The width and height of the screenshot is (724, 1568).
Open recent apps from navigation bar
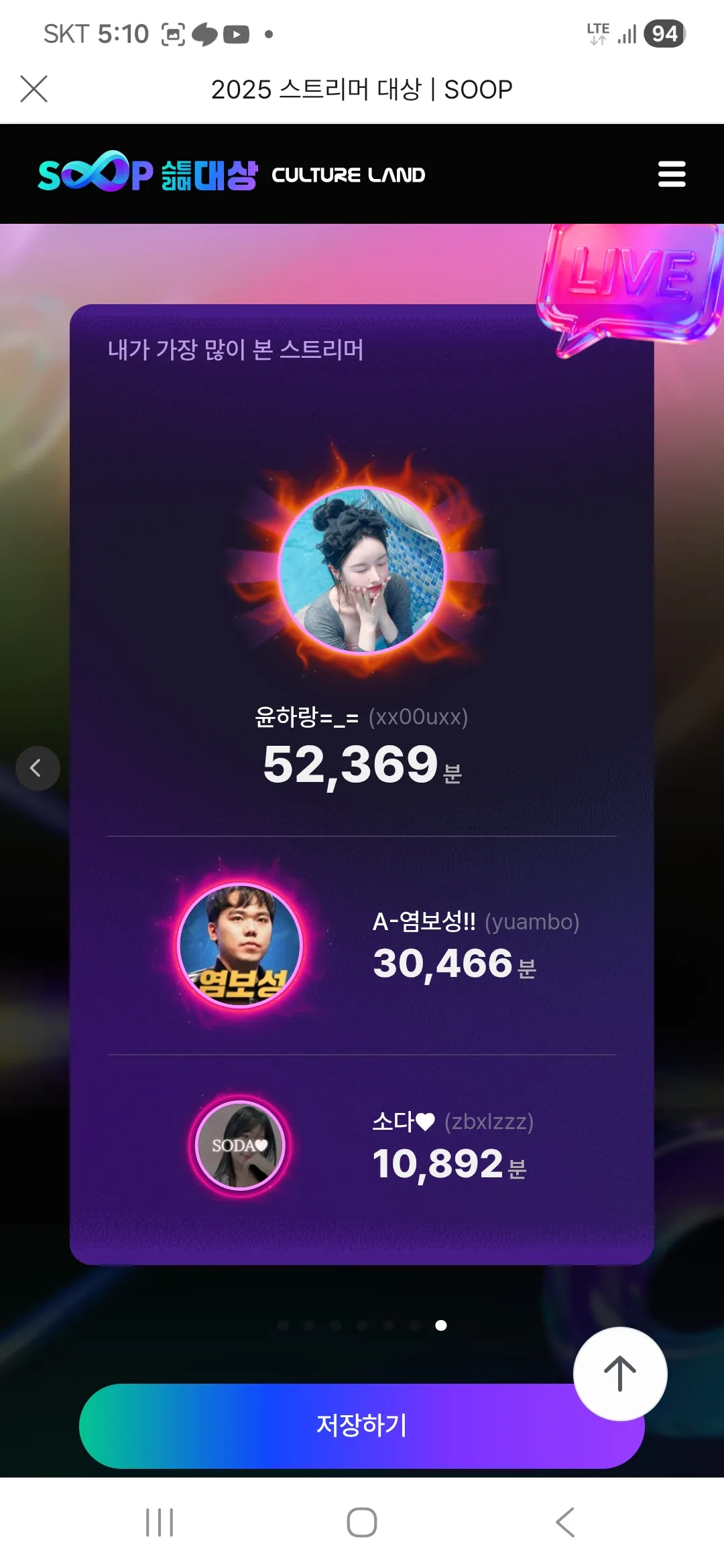tap(160, 1522)
